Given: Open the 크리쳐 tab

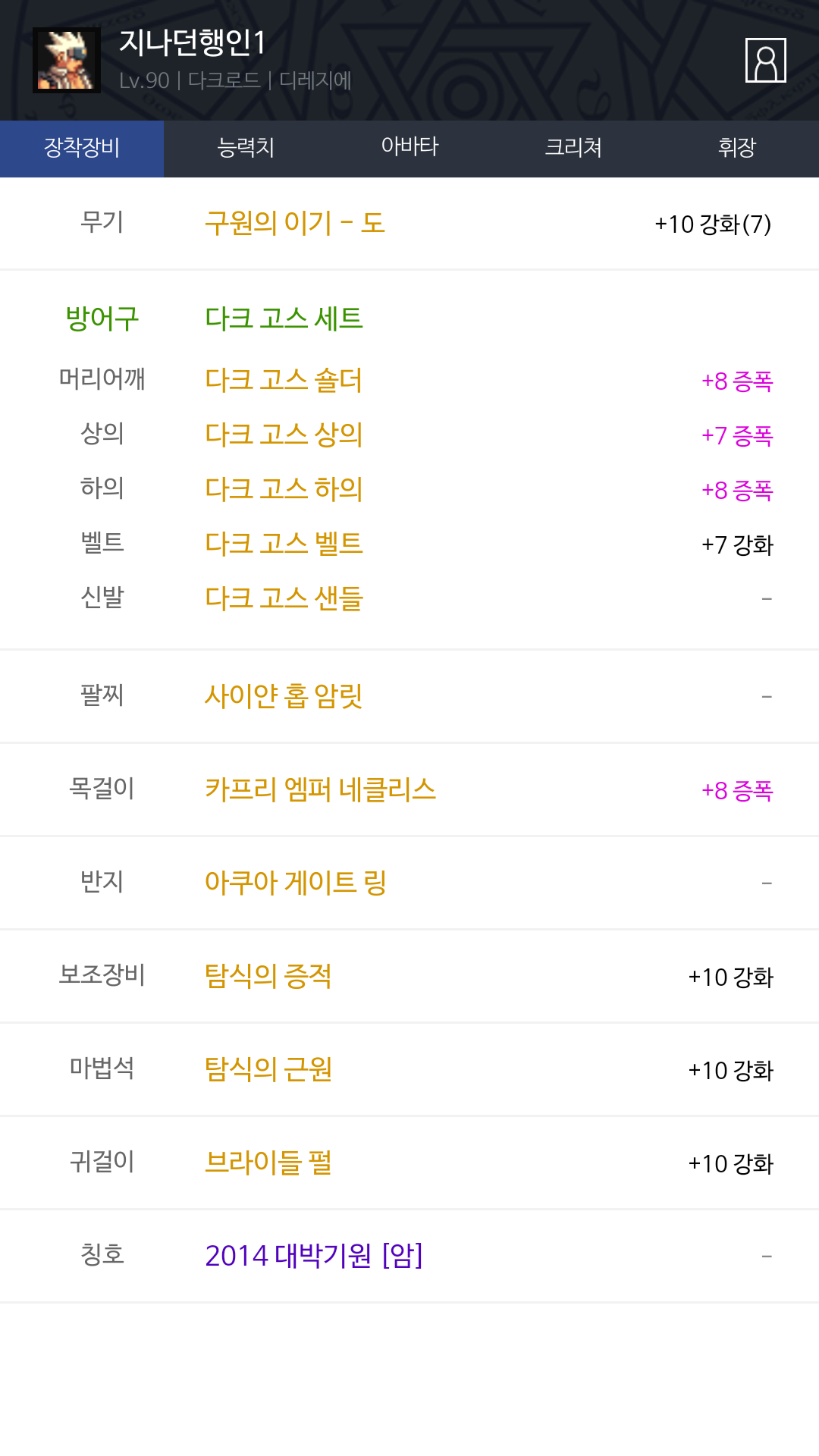Looking at the screenshot, I should [x=573, y=149].
